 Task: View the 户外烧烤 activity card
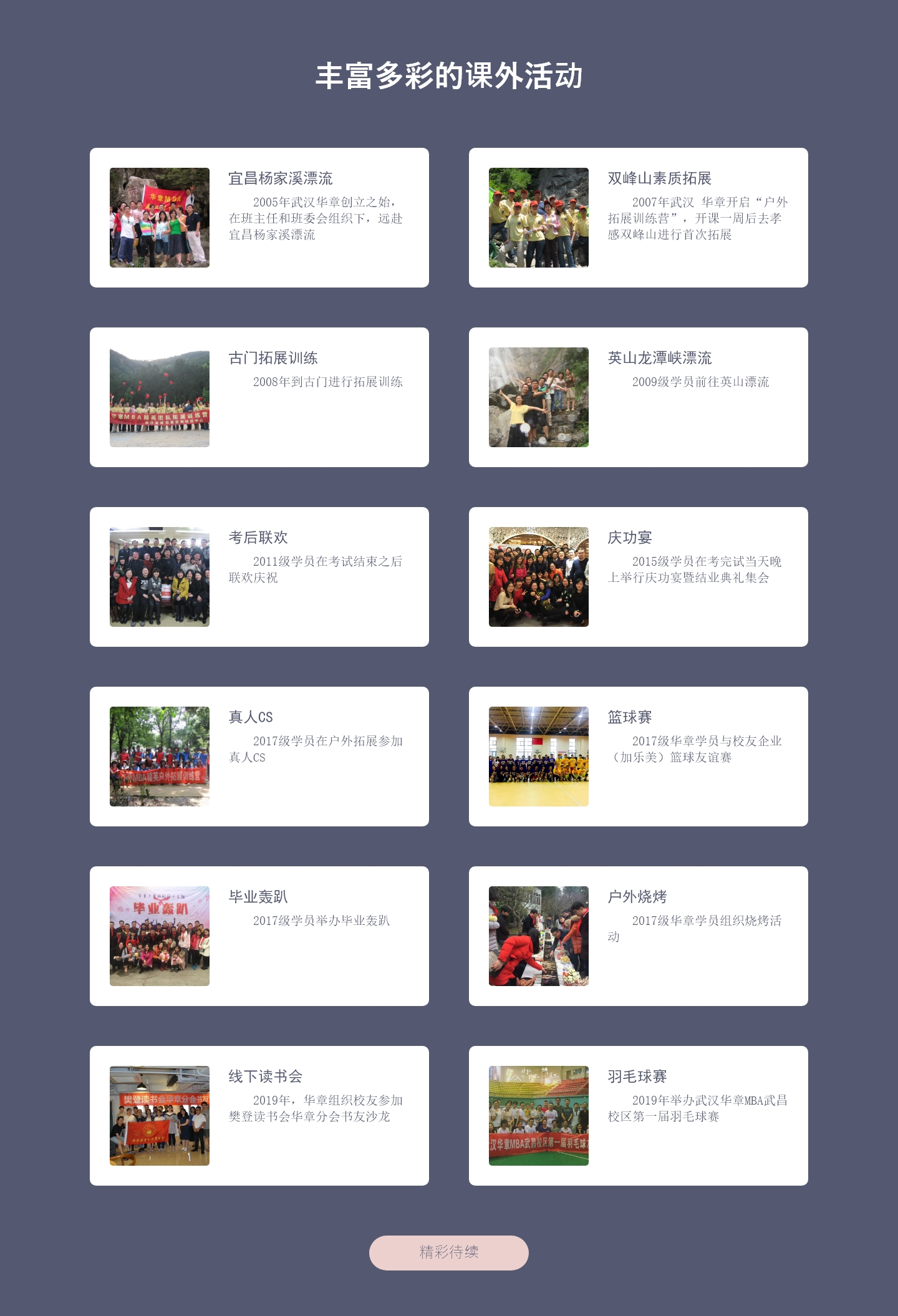(x=638, y=936)
